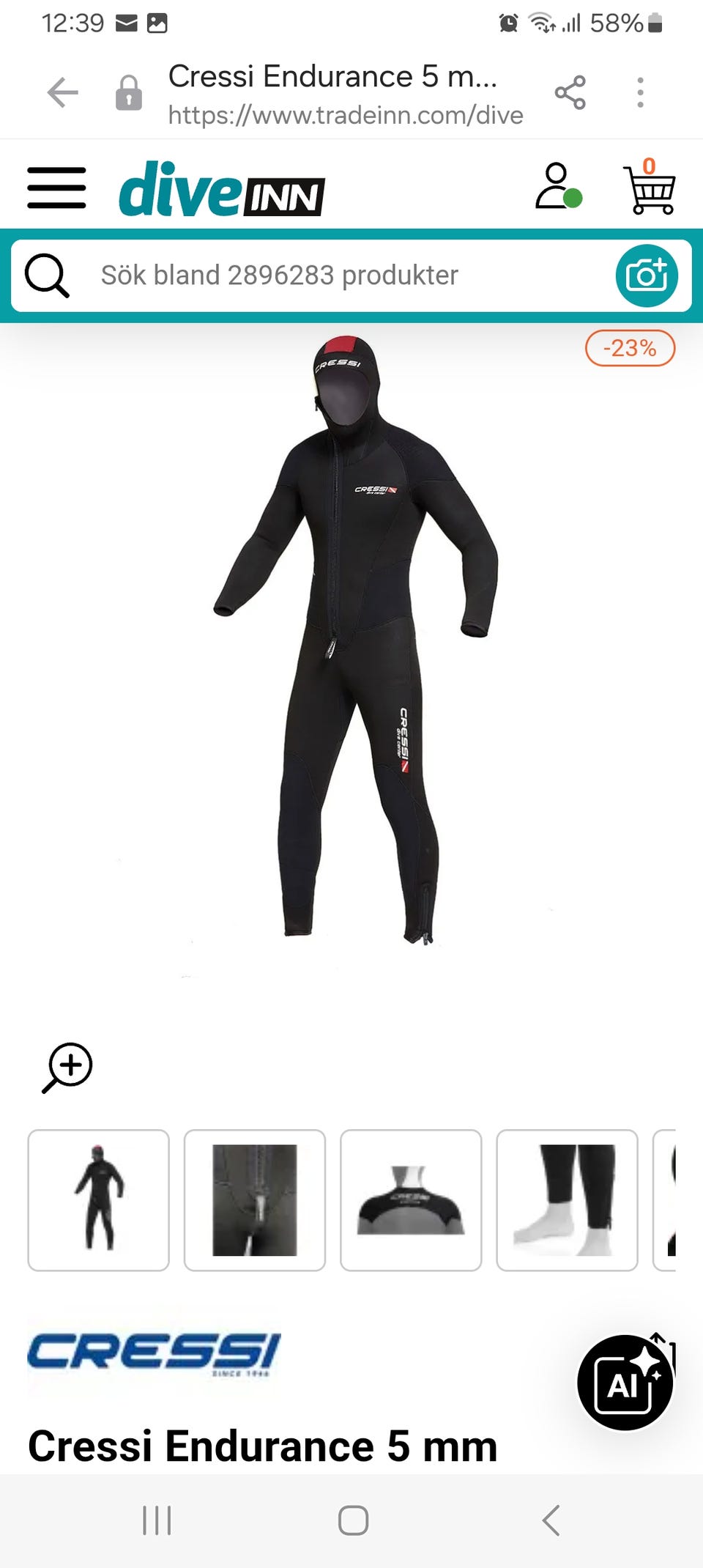
Task: View the shopping cart
Action: coord(649,188)
